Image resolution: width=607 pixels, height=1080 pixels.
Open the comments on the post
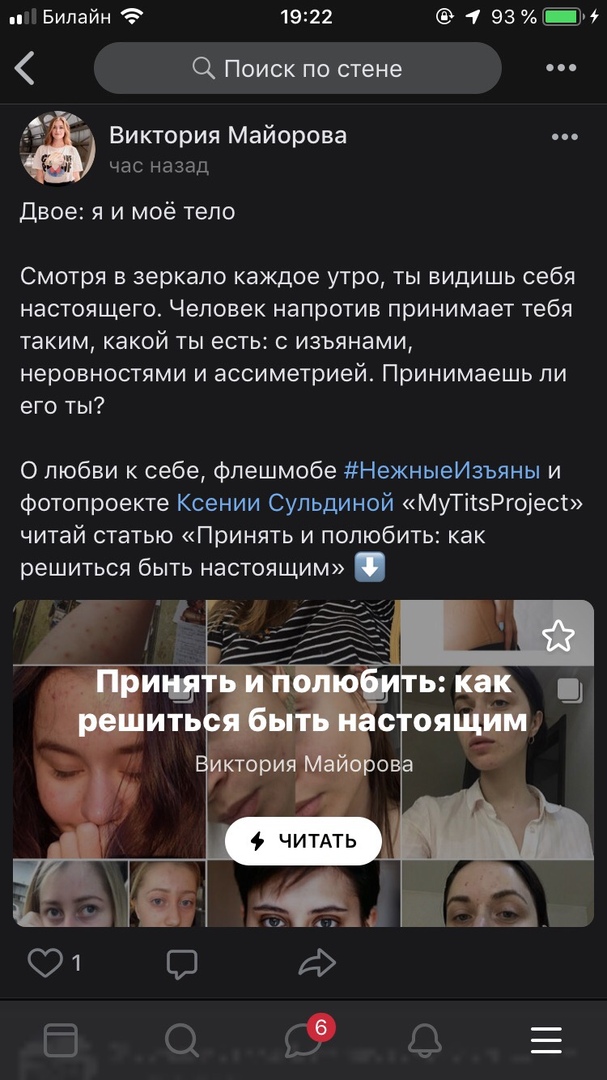[x=182, y=962]
